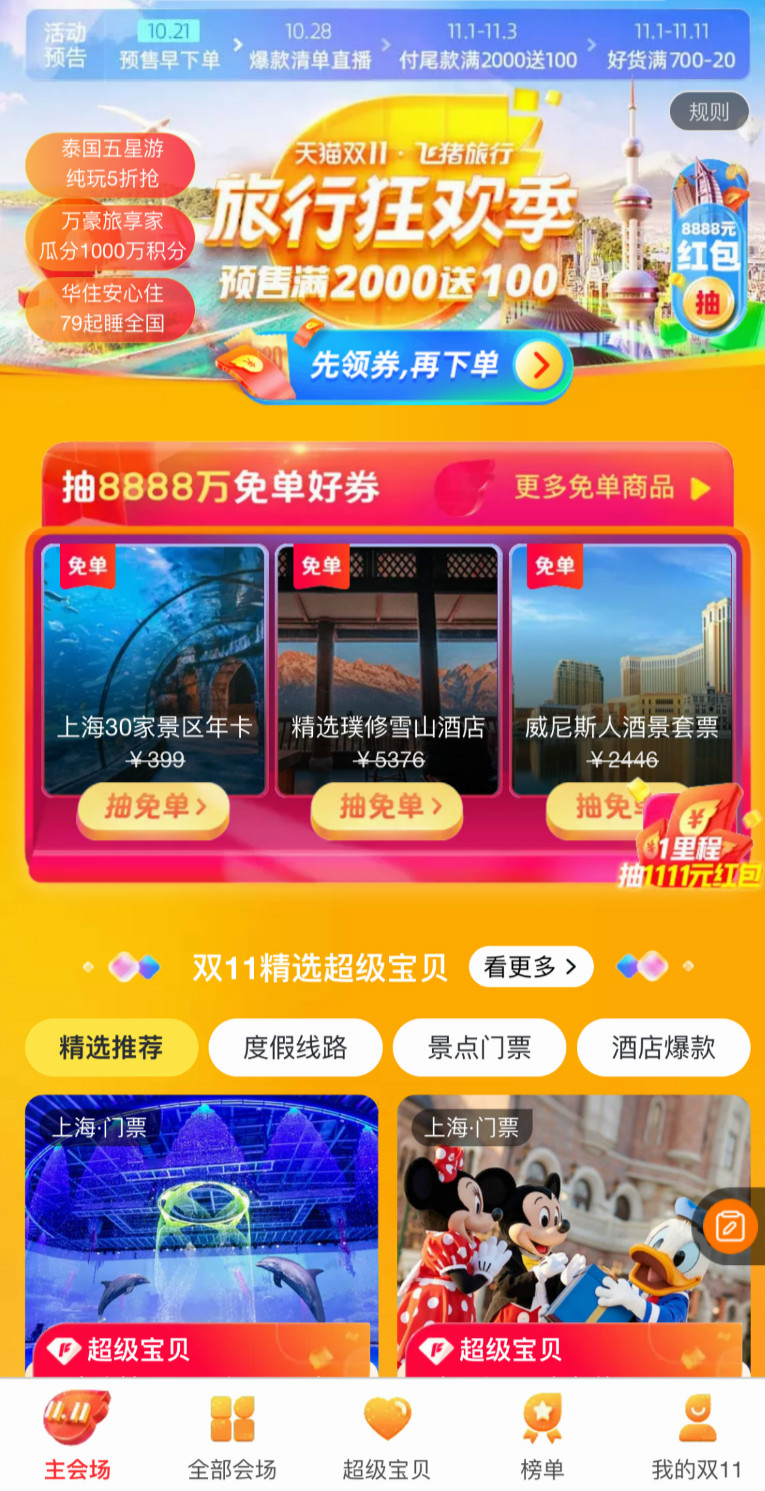Switch to 超级宝贝 bottom tab
This screenshot has width=765, height=1491.
[386, 1437]
